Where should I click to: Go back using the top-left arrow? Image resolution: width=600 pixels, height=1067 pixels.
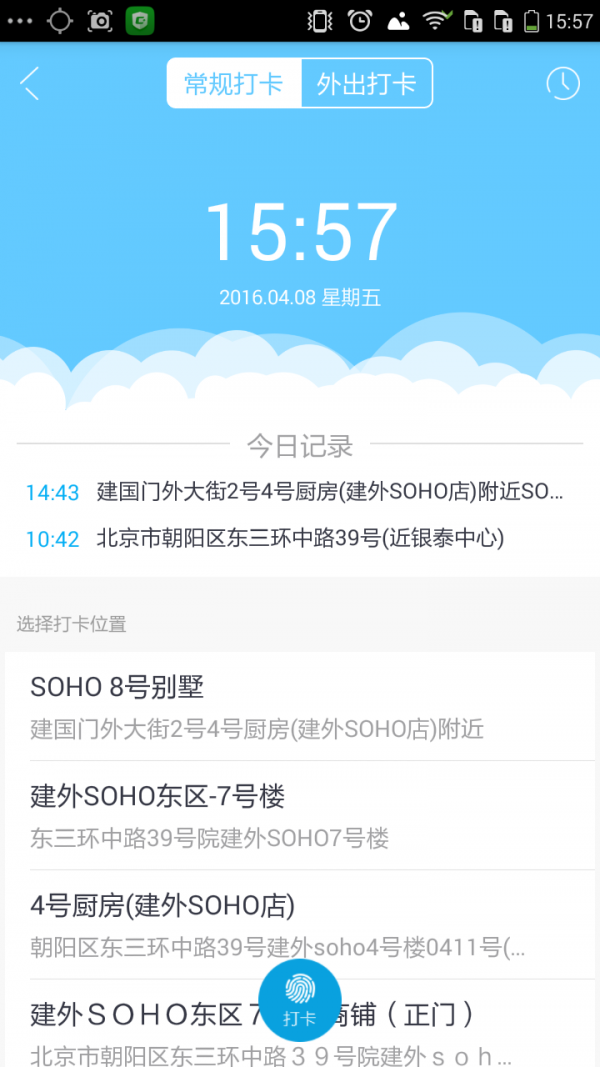pos(30,83)
